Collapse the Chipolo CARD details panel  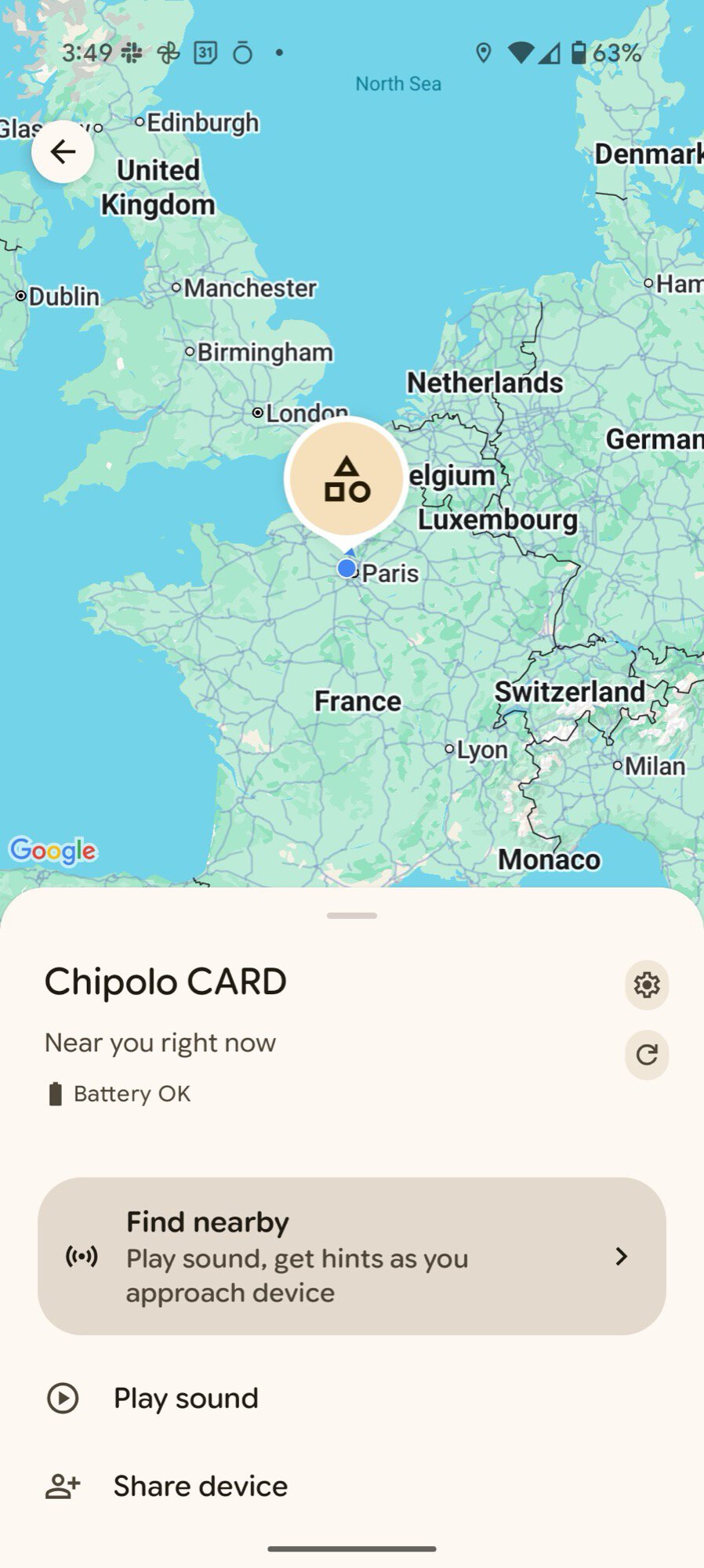coord(351,913)
